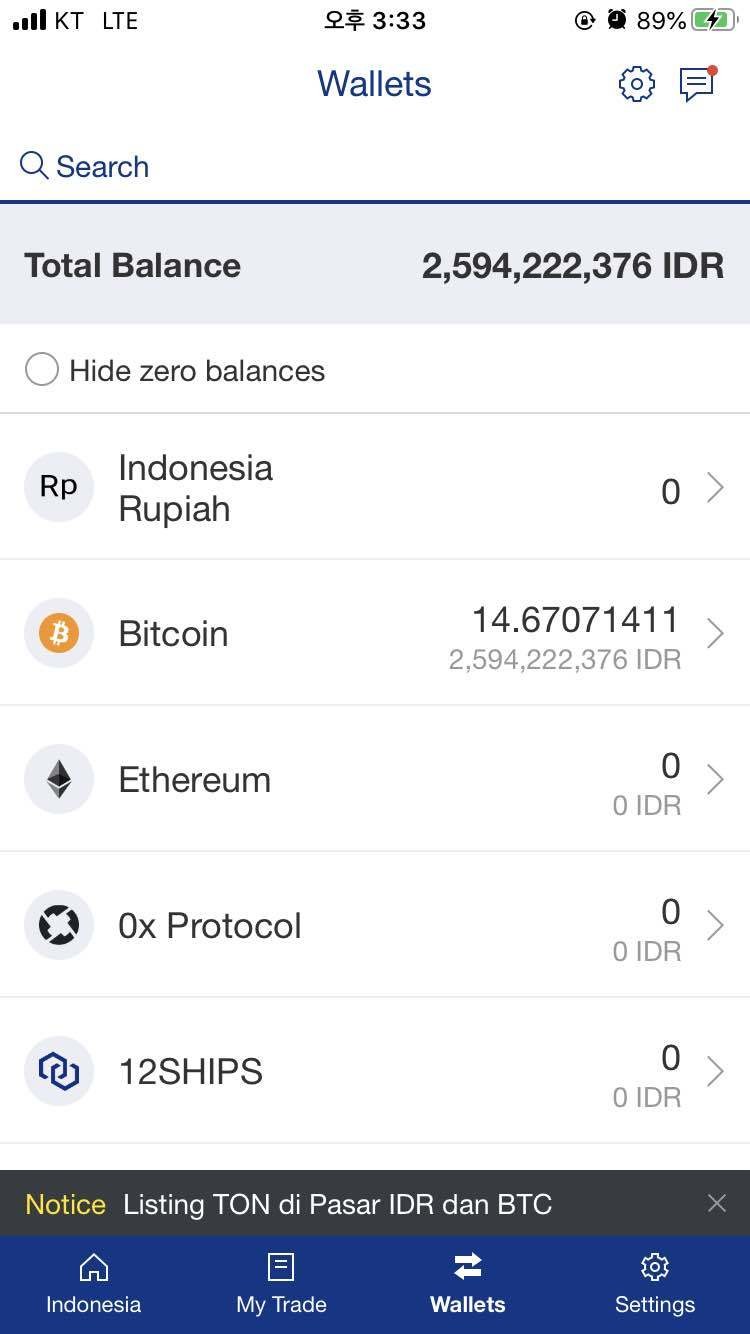Switch to the My Trade tab
The width and height of the screenshot is (750, 1334).
(x=281, y=1284)
